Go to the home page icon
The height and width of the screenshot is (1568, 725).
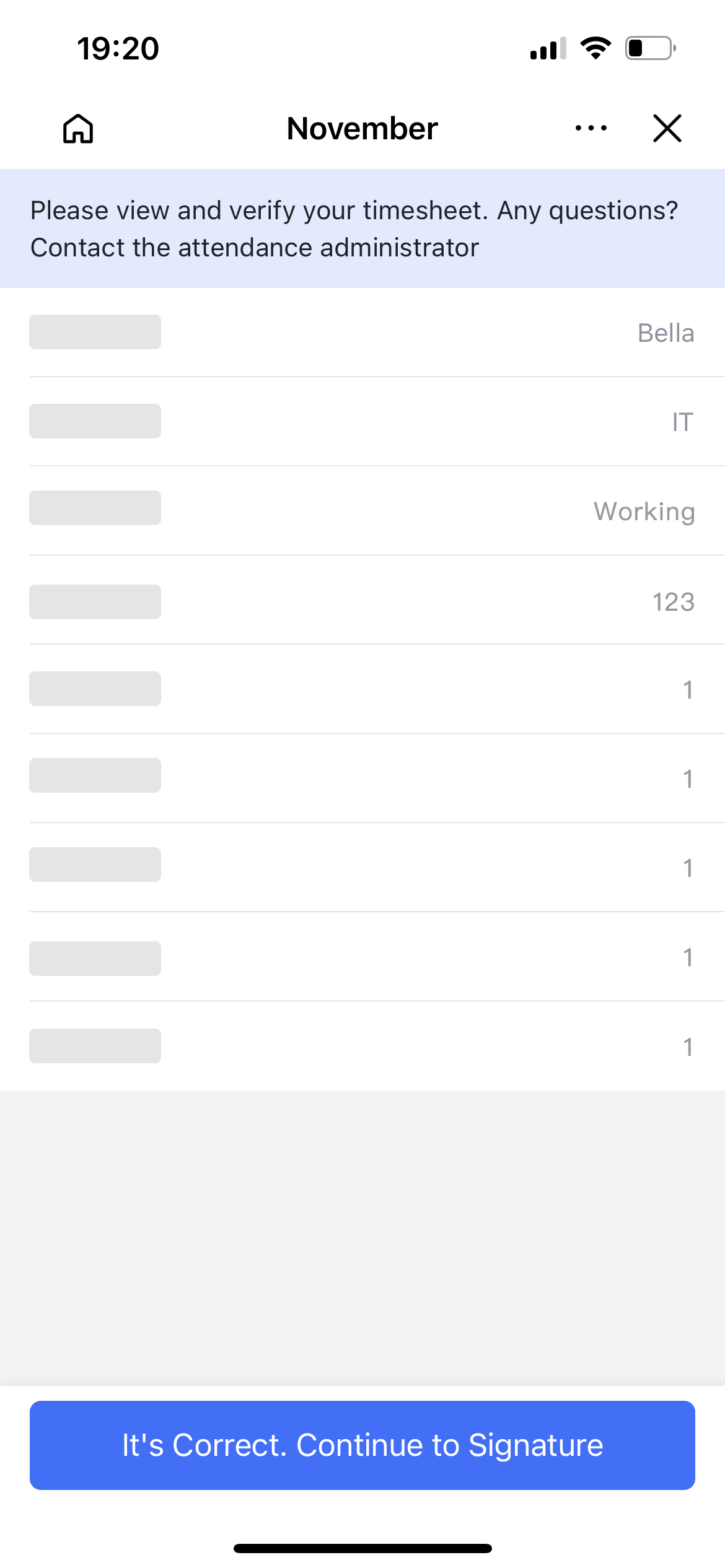click(x=78, y=129)
